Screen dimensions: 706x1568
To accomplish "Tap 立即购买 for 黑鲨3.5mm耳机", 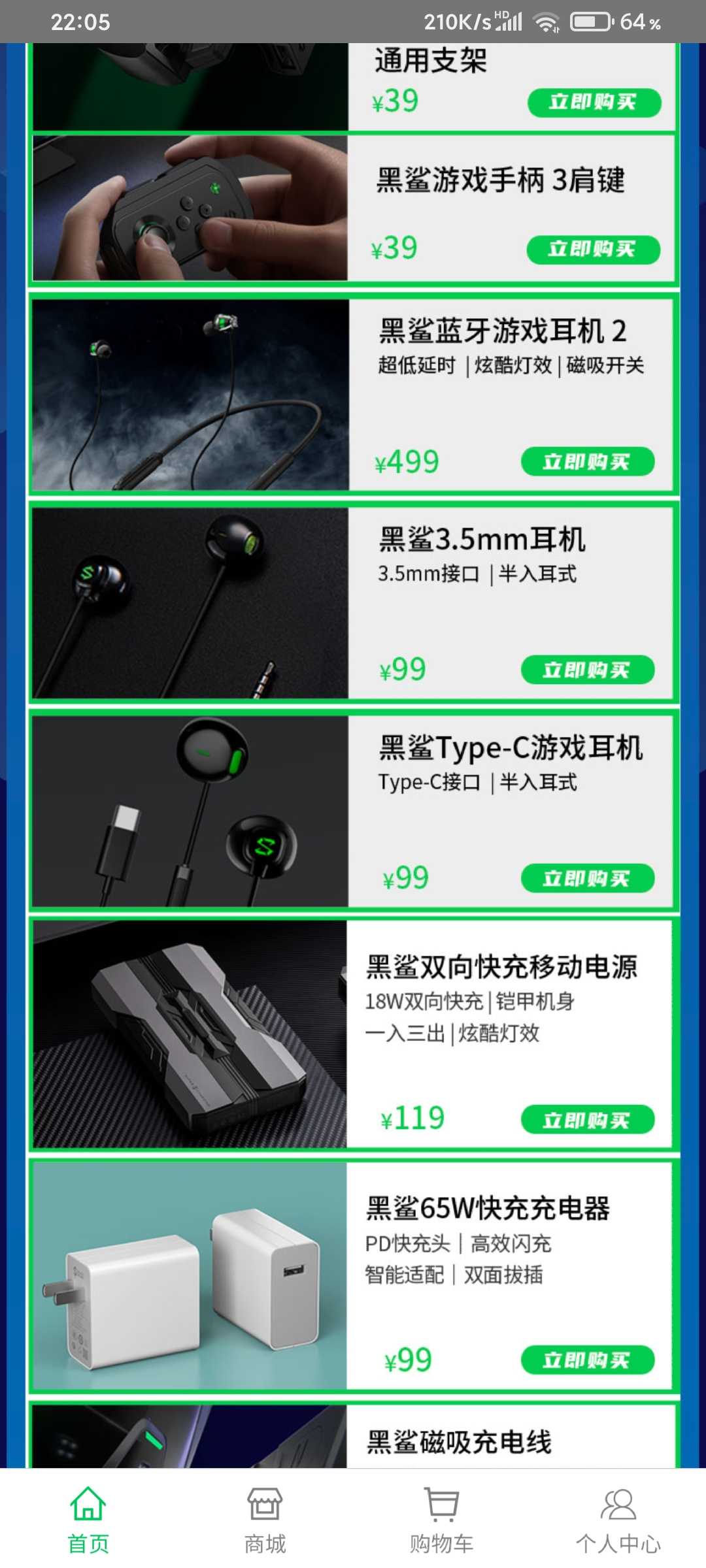I will [588, 670].
